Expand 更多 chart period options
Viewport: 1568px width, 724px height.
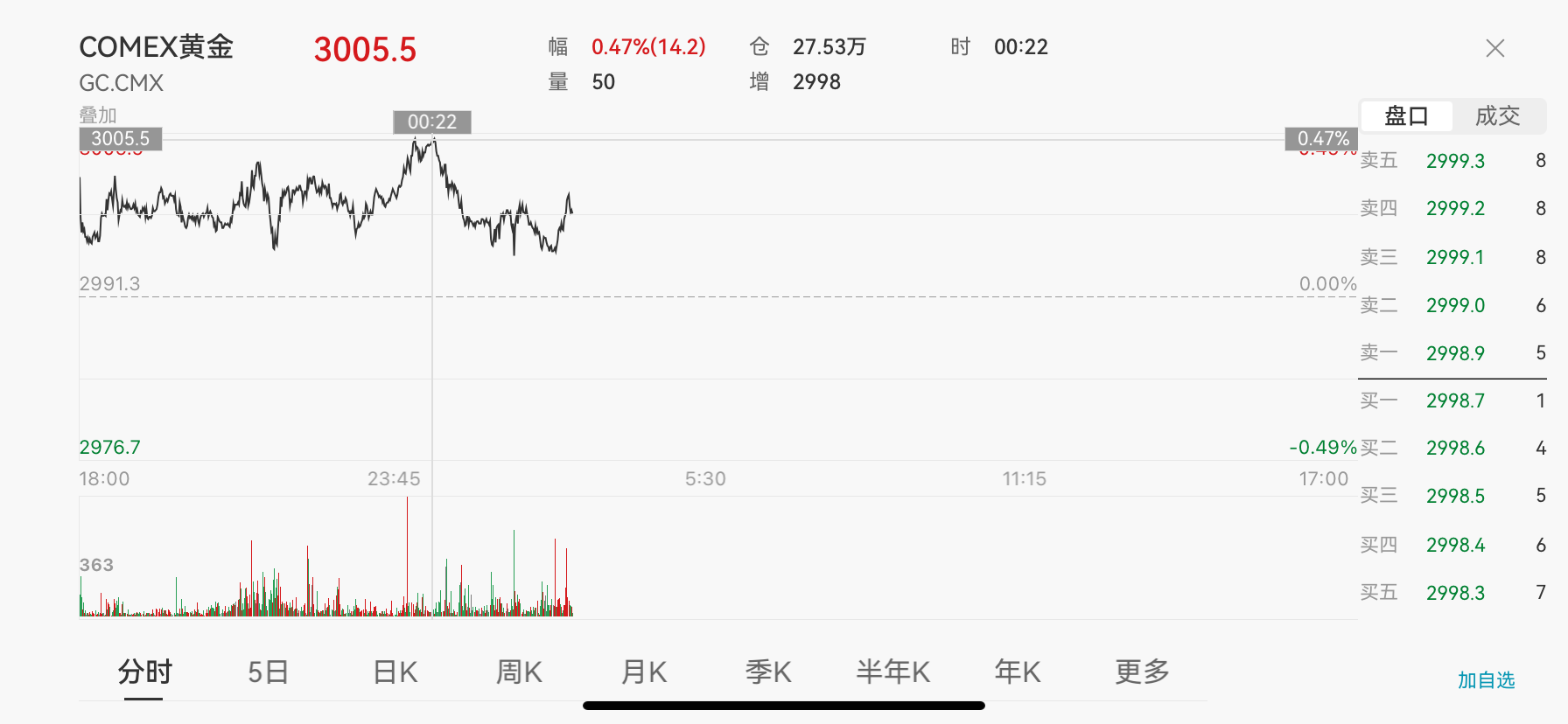[1142, 672]
